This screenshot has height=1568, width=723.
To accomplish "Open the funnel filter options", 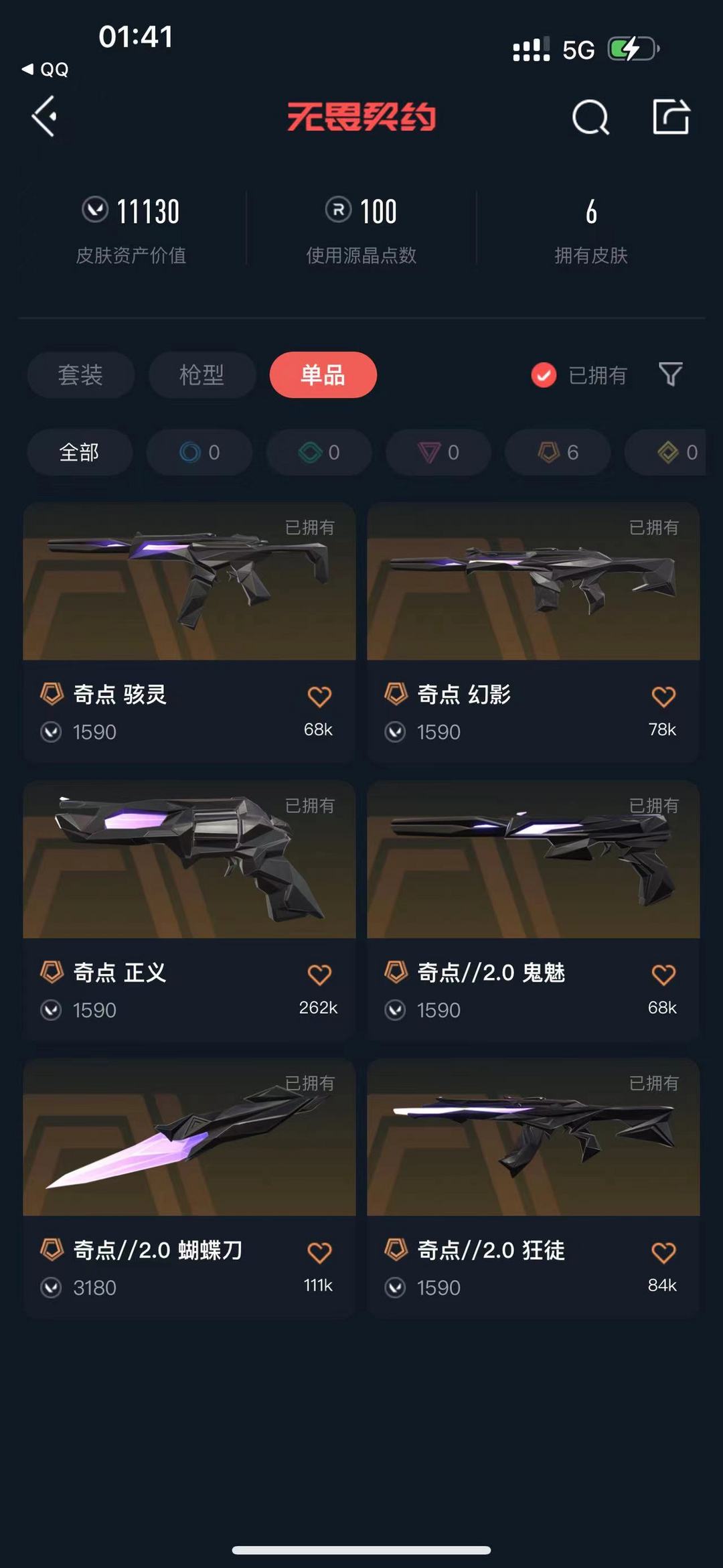I will [670, 374].
